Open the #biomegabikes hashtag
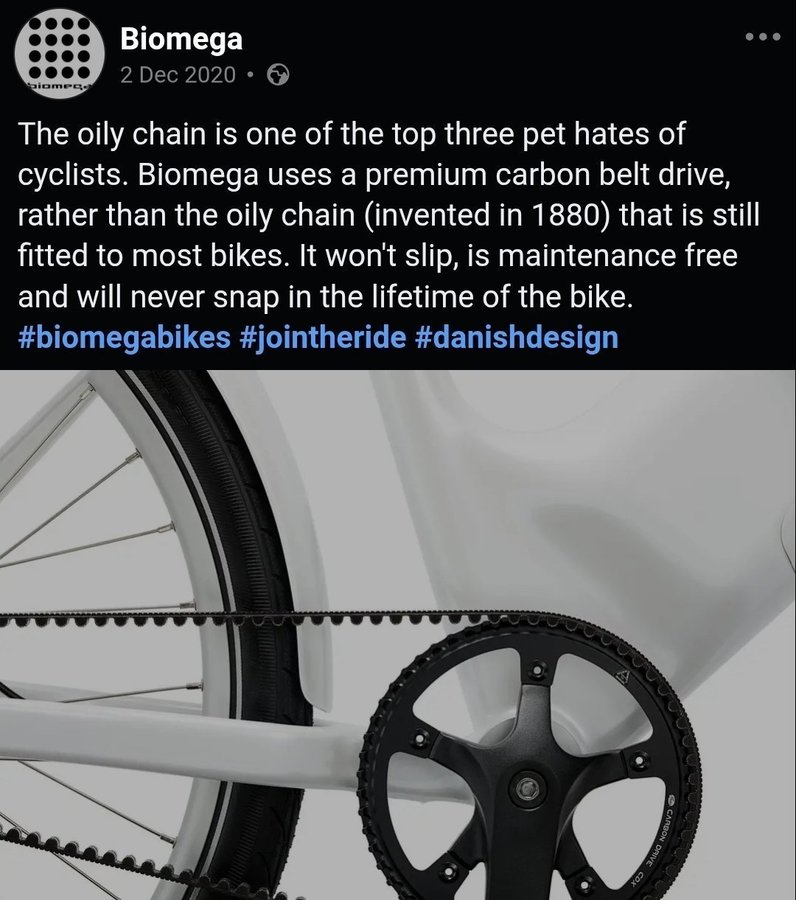Screen dimensions: 796x900 (125, 337)
